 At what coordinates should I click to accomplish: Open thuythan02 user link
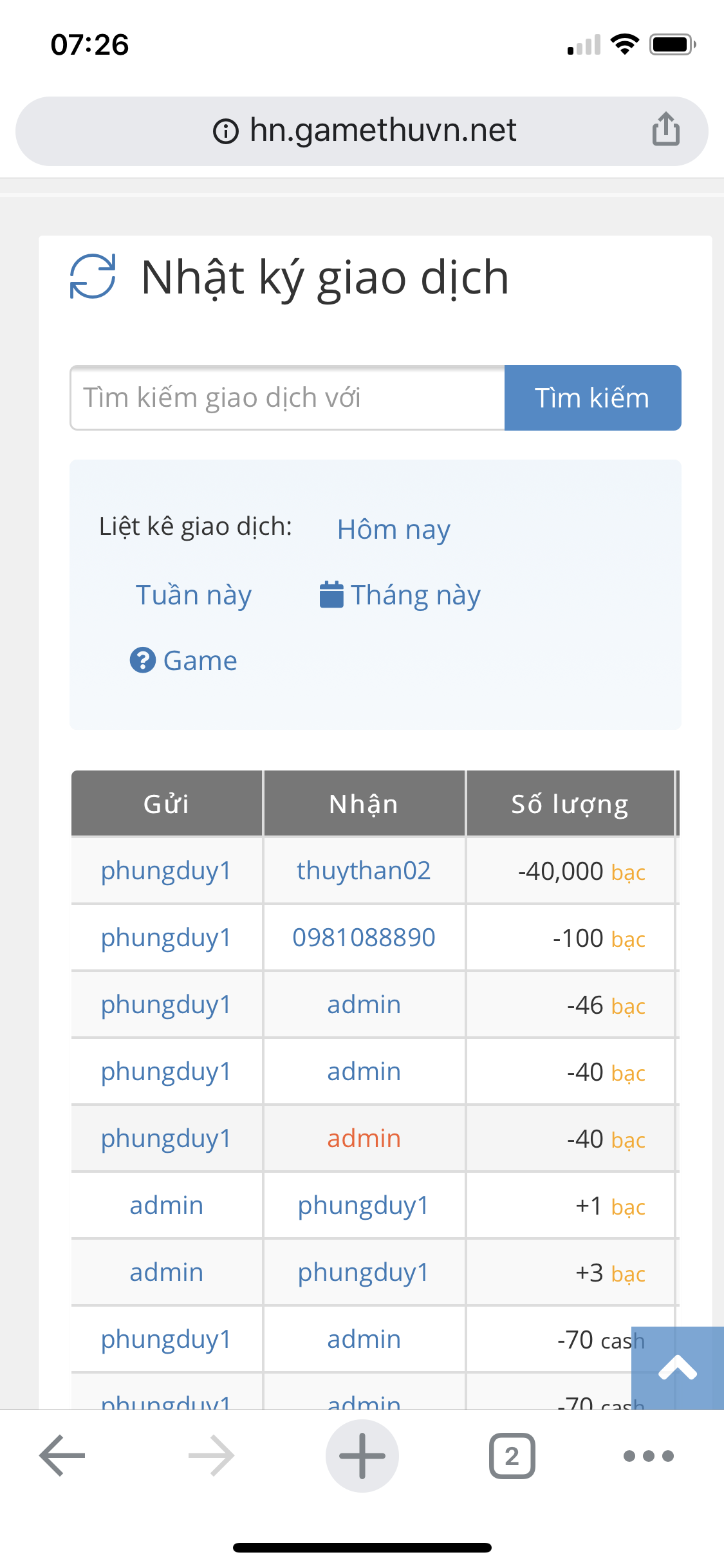[x=364, y=871]
